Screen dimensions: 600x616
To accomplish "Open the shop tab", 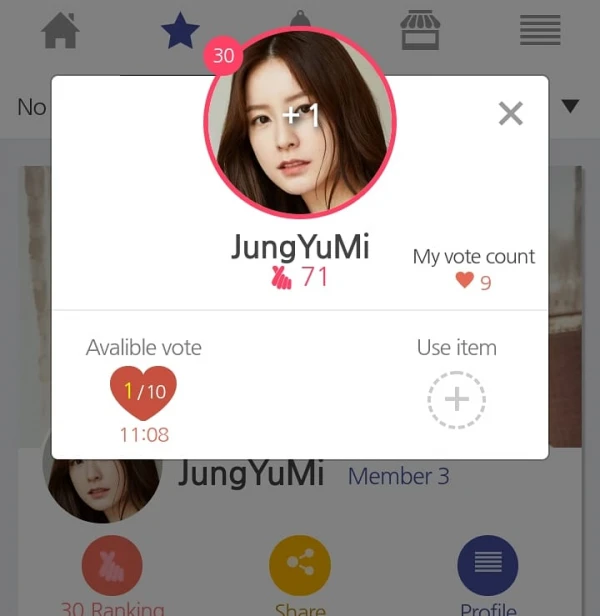I will pyautogui.click(x=420, y=30).
